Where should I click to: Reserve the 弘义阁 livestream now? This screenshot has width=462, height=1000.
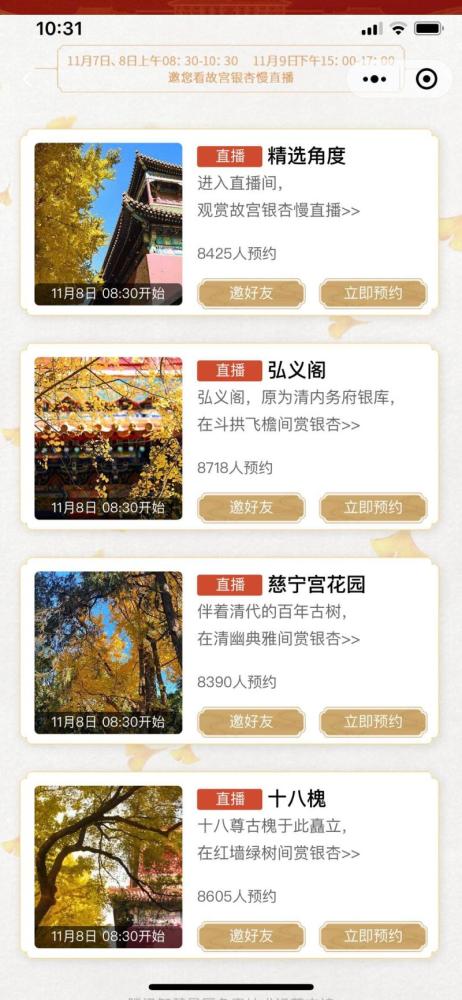click(x=373, y=508)
